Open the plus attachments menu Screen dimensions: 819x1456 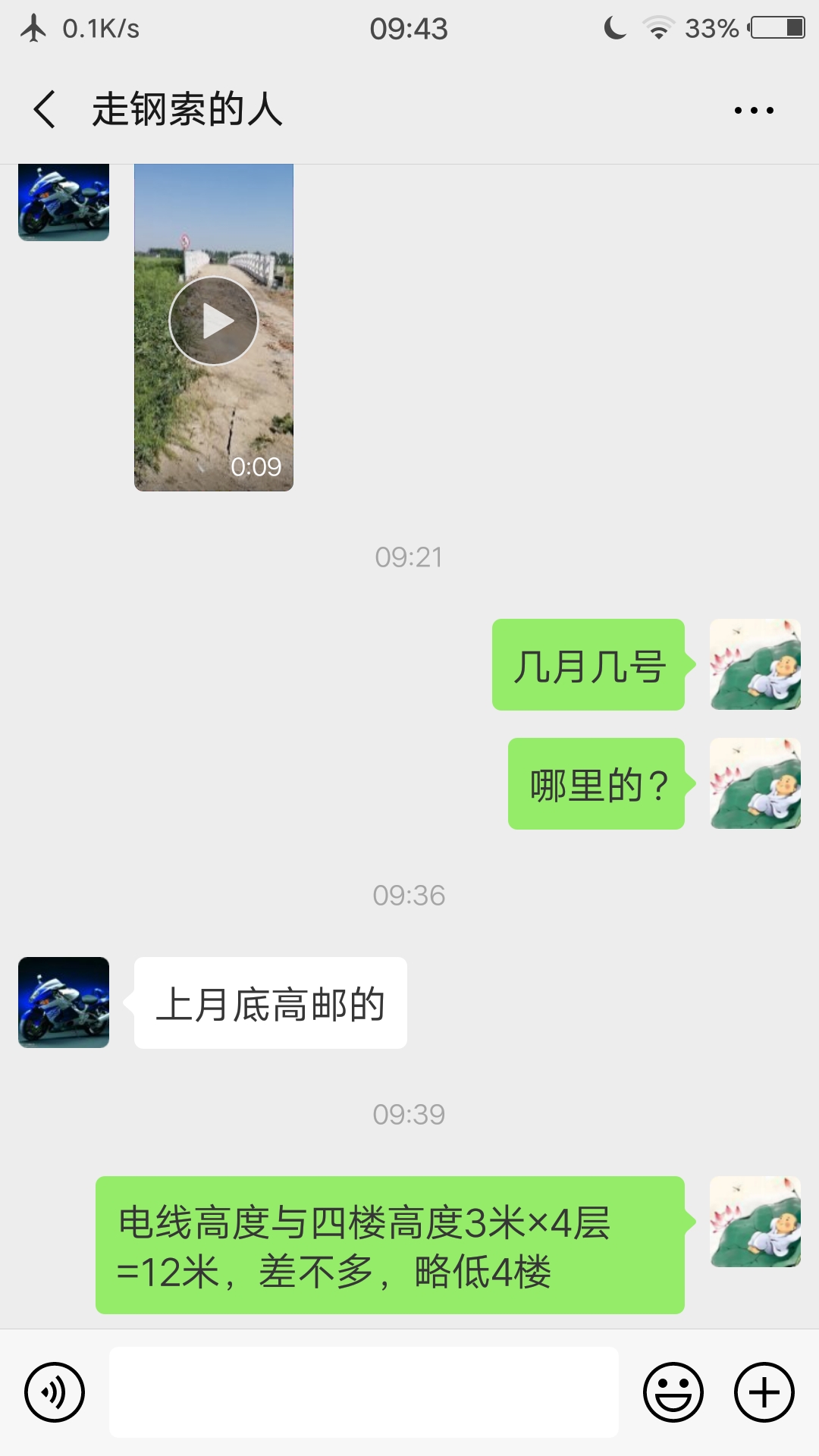(764, 1392)
